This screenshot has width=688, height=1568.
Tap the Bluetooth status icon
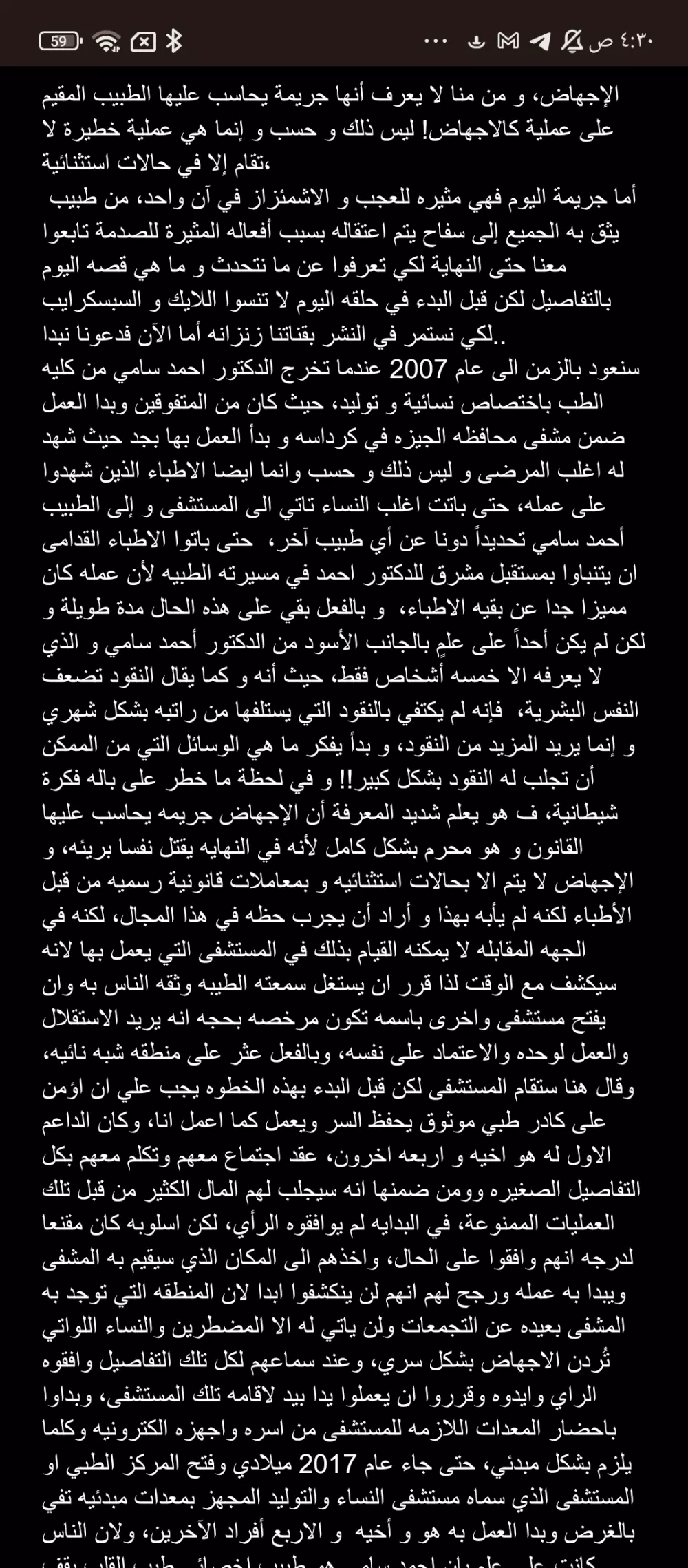173,41
